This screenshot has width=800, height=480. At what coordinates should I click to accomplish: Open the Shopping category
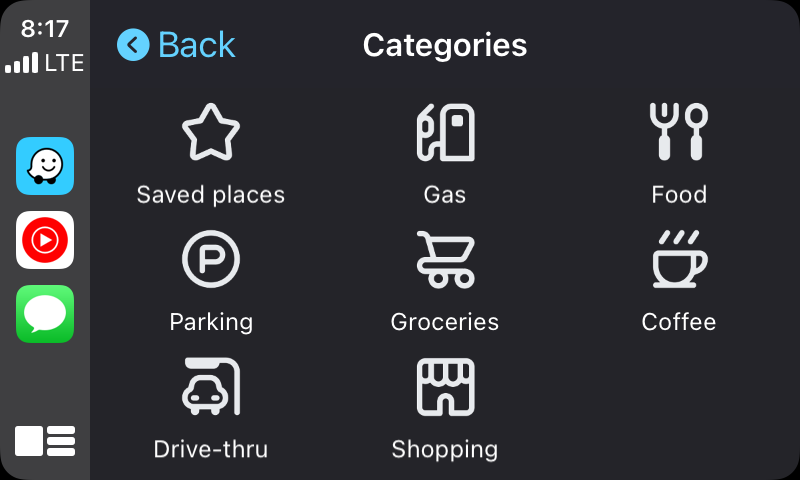pyautogui.click(x=445, y=408)
